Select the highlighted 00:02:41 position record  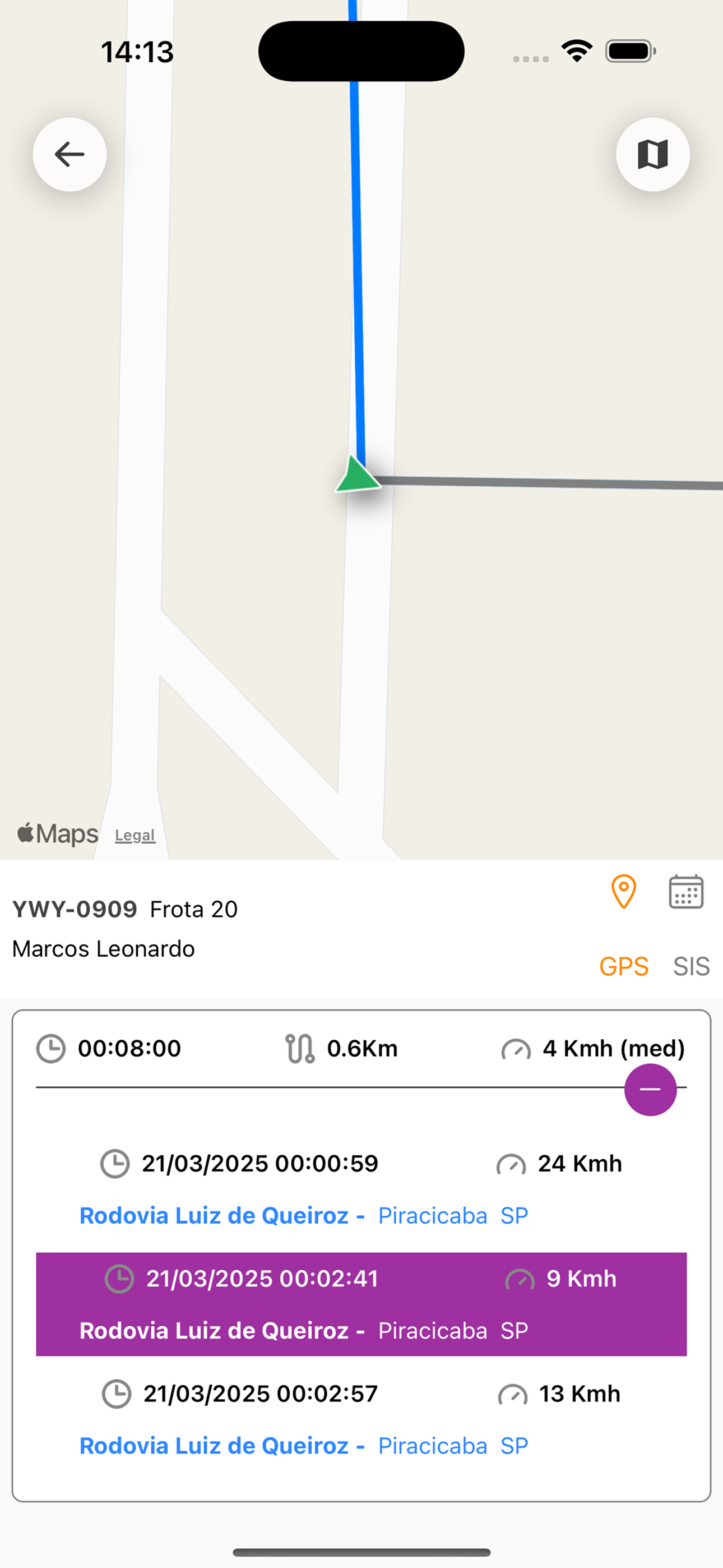click(361, 1304)
